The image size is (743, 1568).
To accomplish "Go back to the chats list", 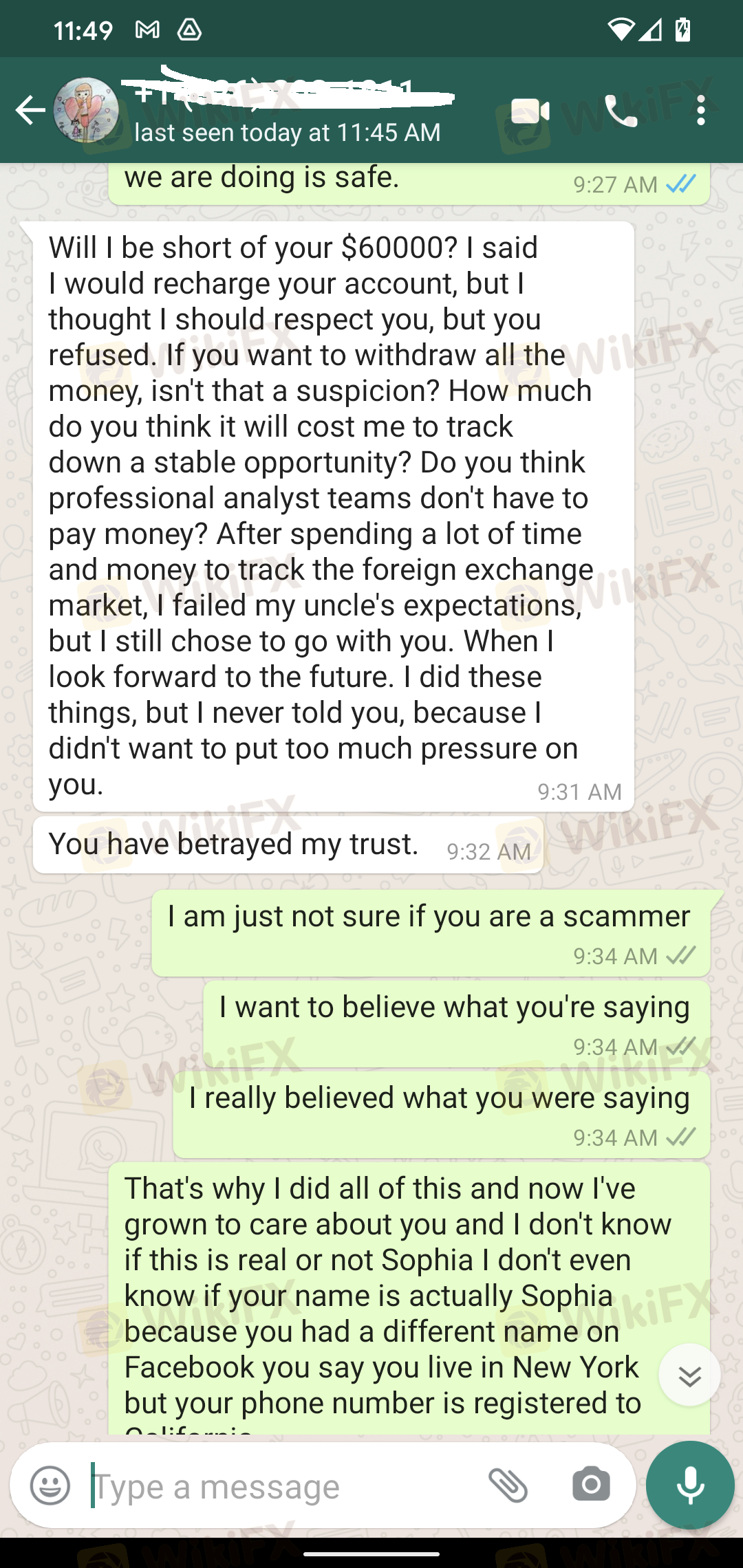I will 30,111.
